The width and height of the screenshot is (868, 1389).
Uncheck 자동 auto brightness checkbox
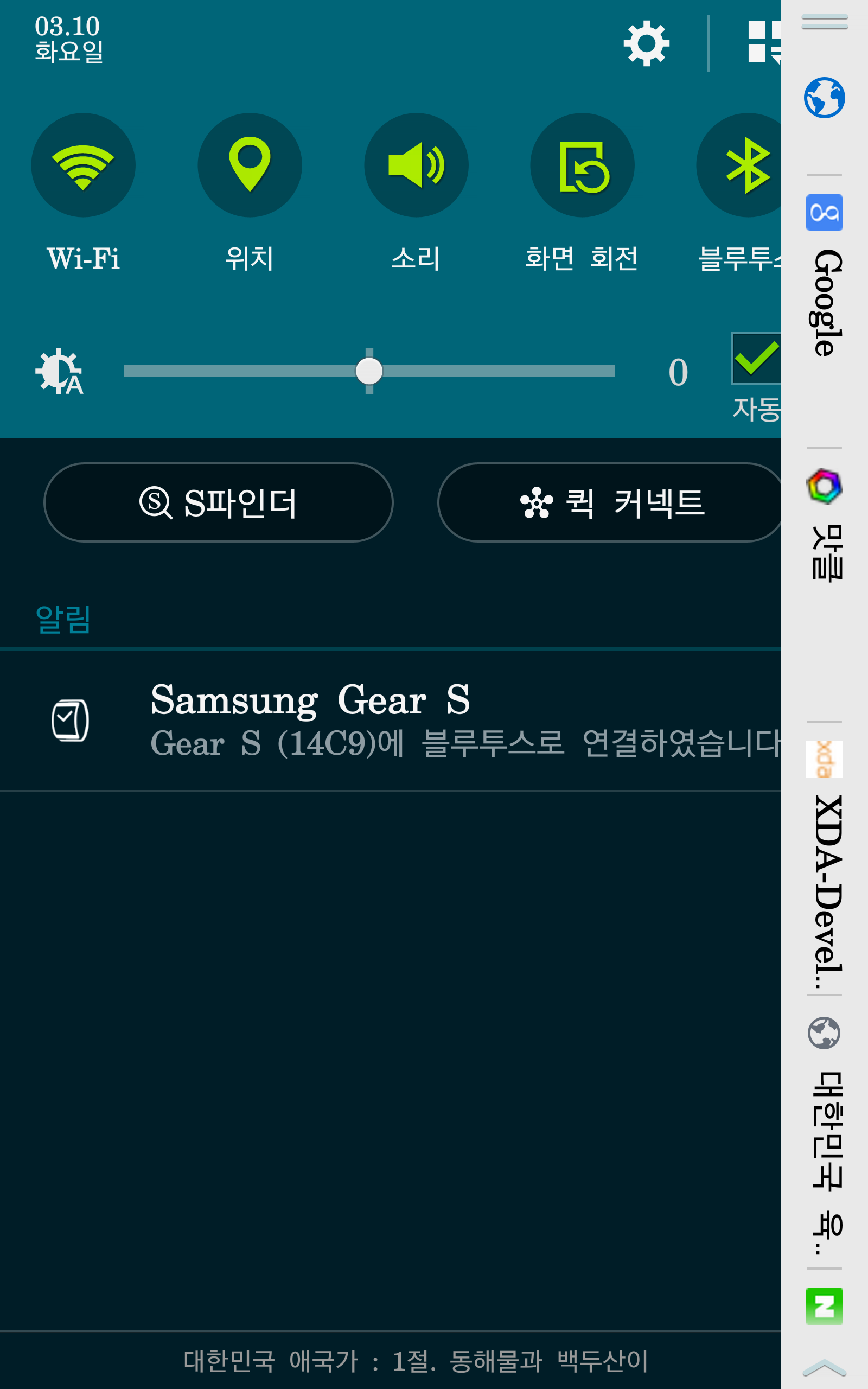[756, 358]
